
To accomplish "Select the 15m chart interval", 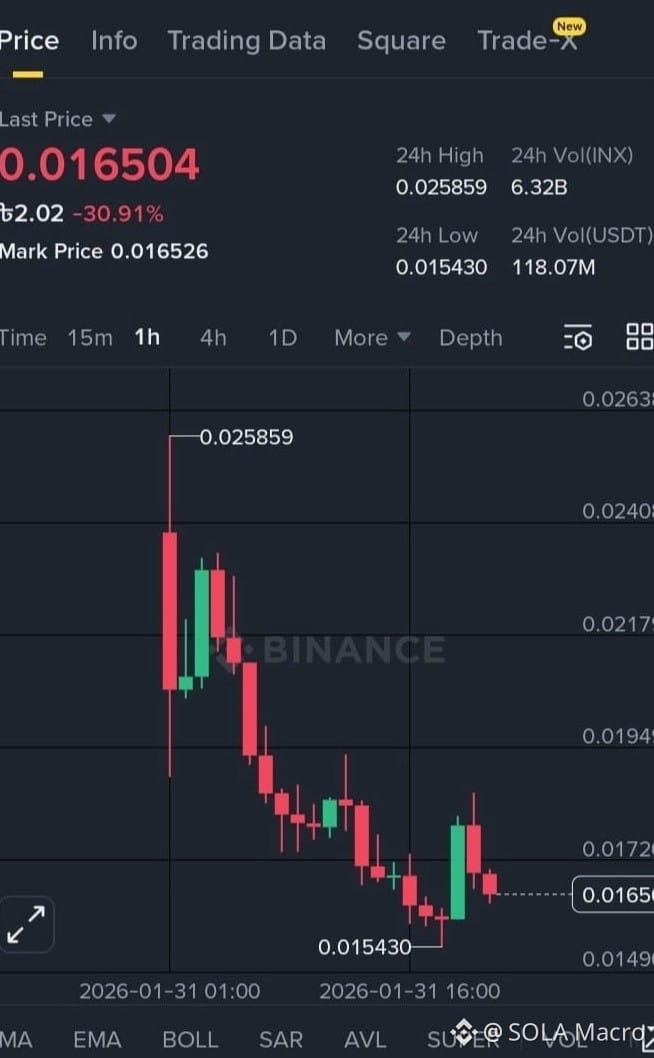I will (x=90, y=338).
